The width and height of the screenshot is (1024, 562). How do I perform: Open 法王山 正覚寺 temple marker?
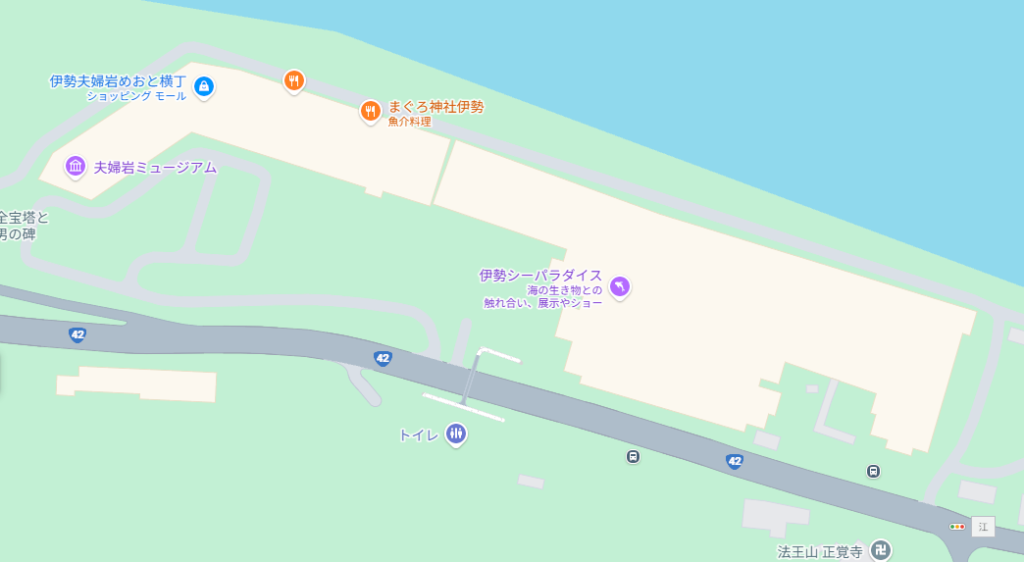[880, 549]
